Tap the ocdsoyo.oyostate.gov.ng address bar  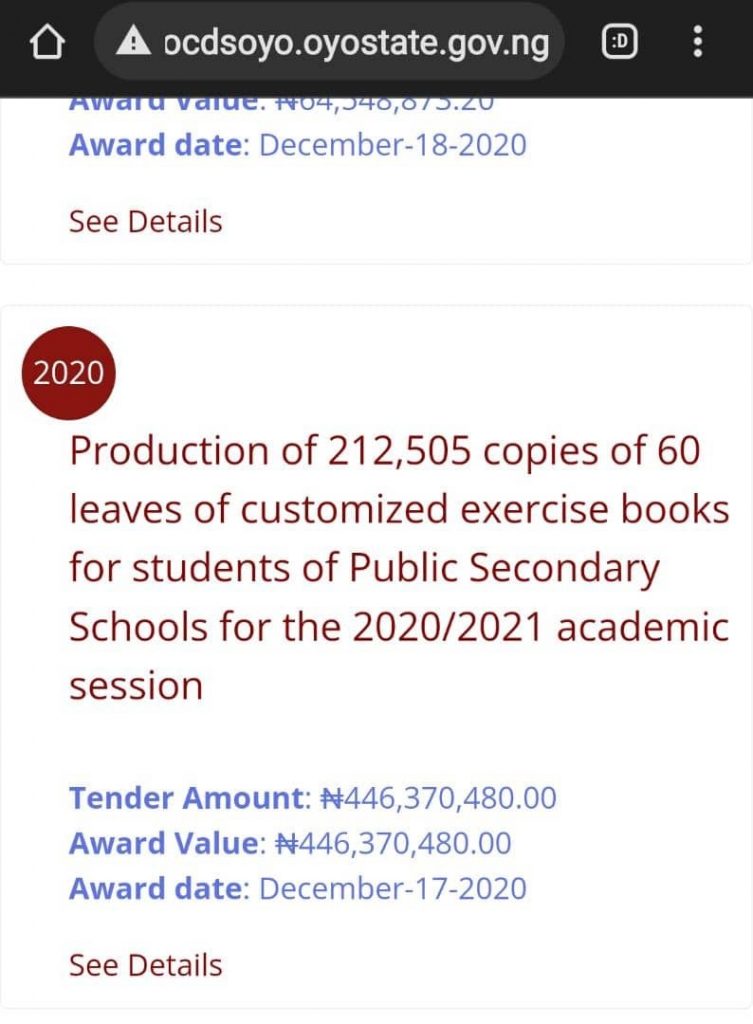tap(330, 42)
